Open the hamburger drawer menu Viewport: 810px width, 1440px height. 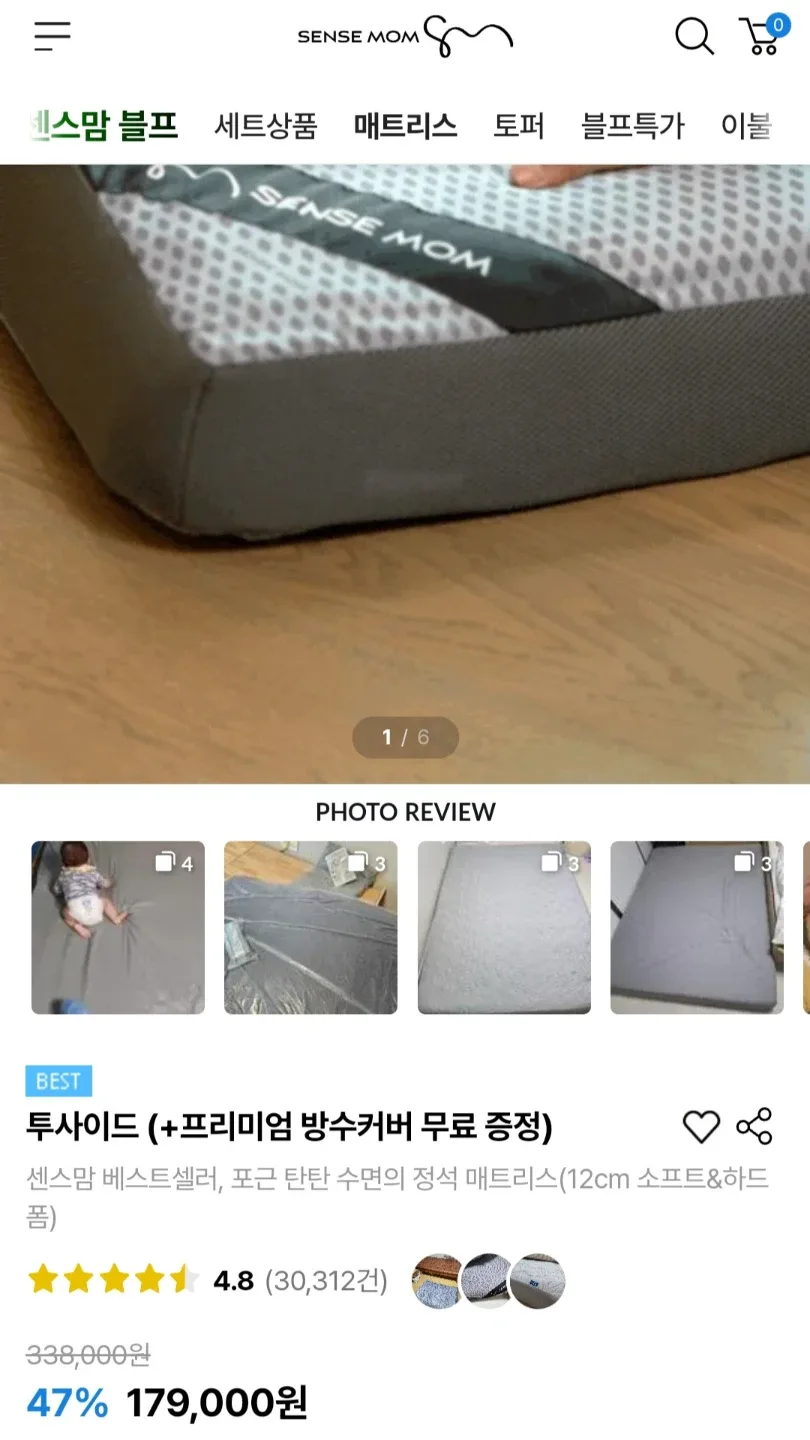click(52, 36)
